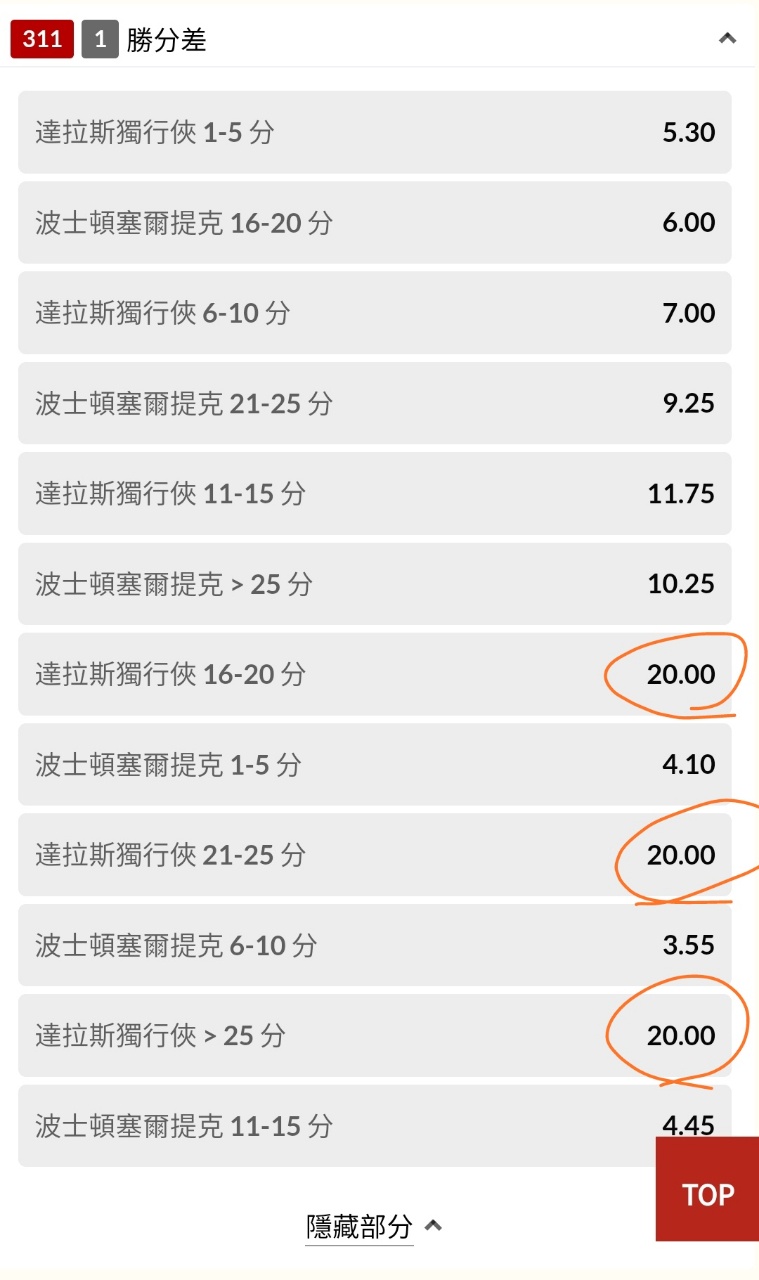Pick 波士頓塞爾提克 1-5 分 at 4.10
759x1280 pixels.
(374, 764)
